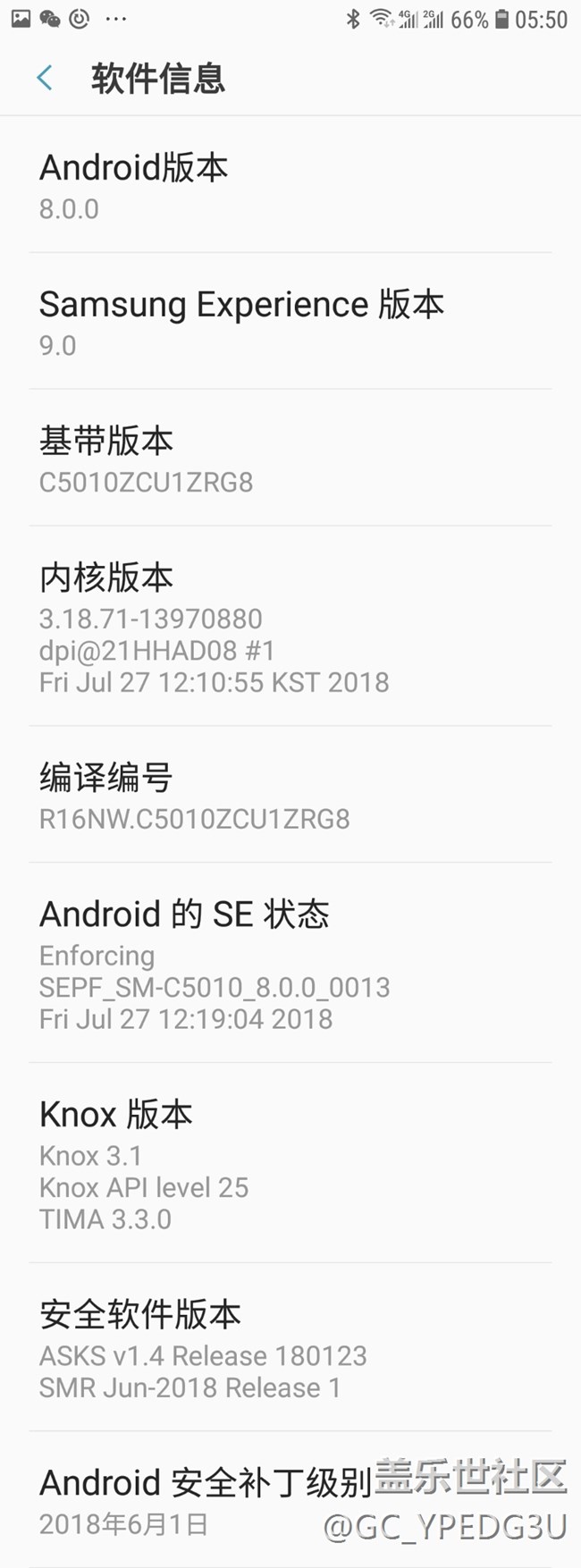
Task: Tap the 编译编号 build number row
Action: pos(290,795)
